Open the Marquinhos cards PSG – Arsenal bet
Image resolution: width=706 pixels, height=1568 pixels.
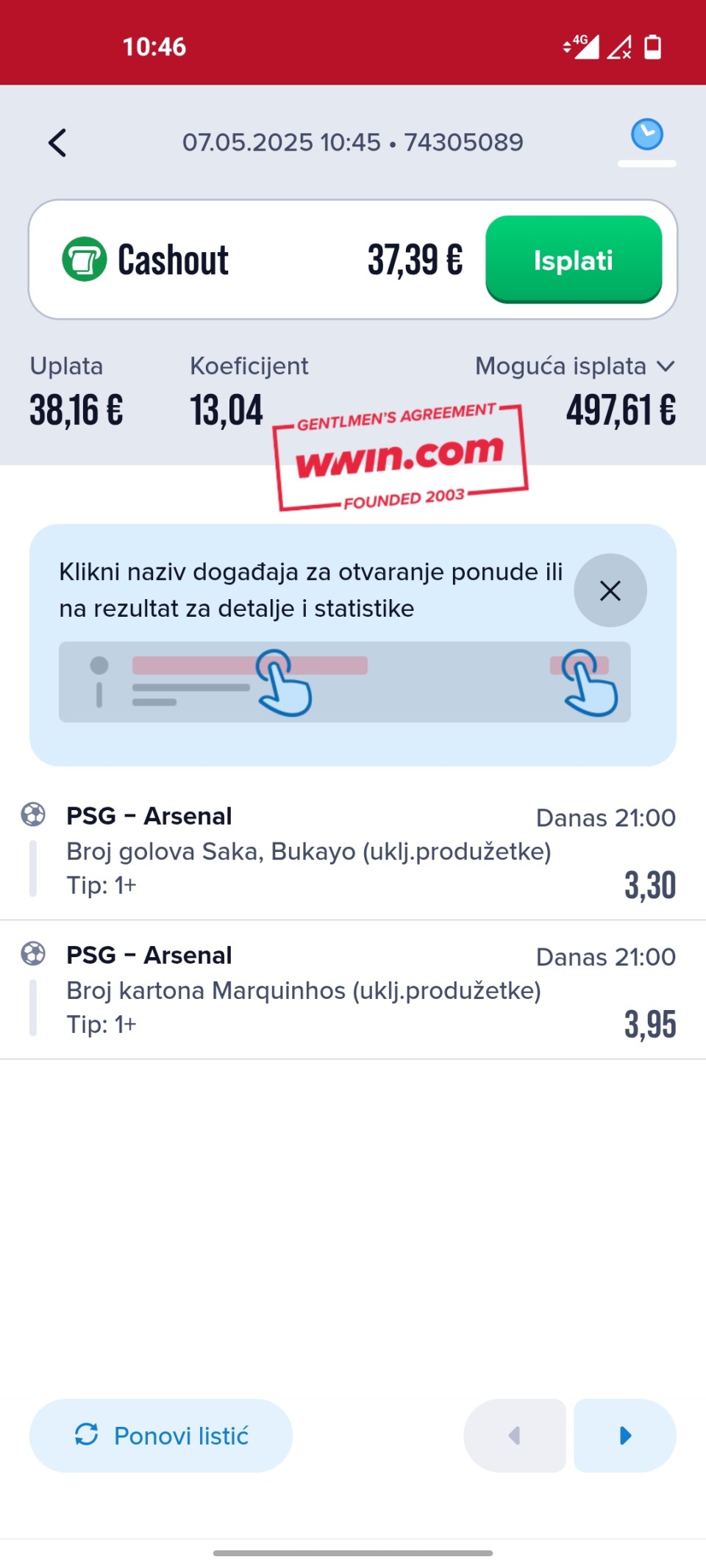point(353,989)
